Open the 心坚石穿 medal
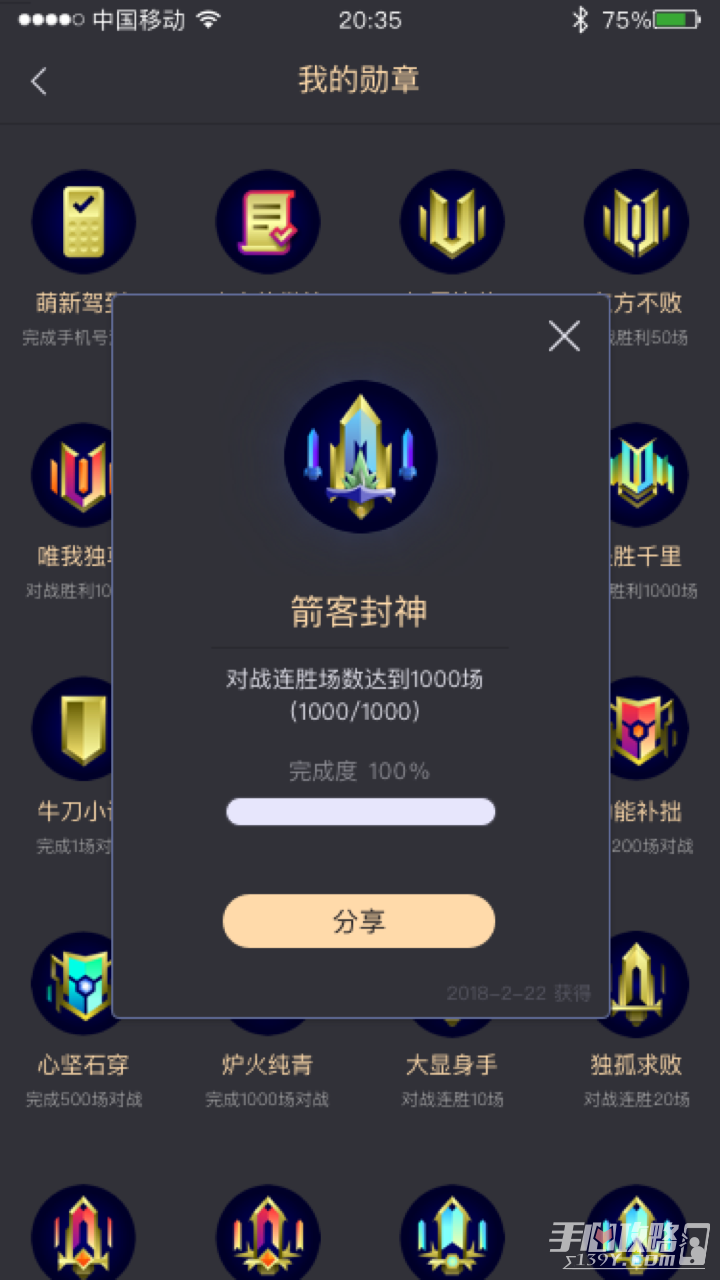 coord(84,1065)
